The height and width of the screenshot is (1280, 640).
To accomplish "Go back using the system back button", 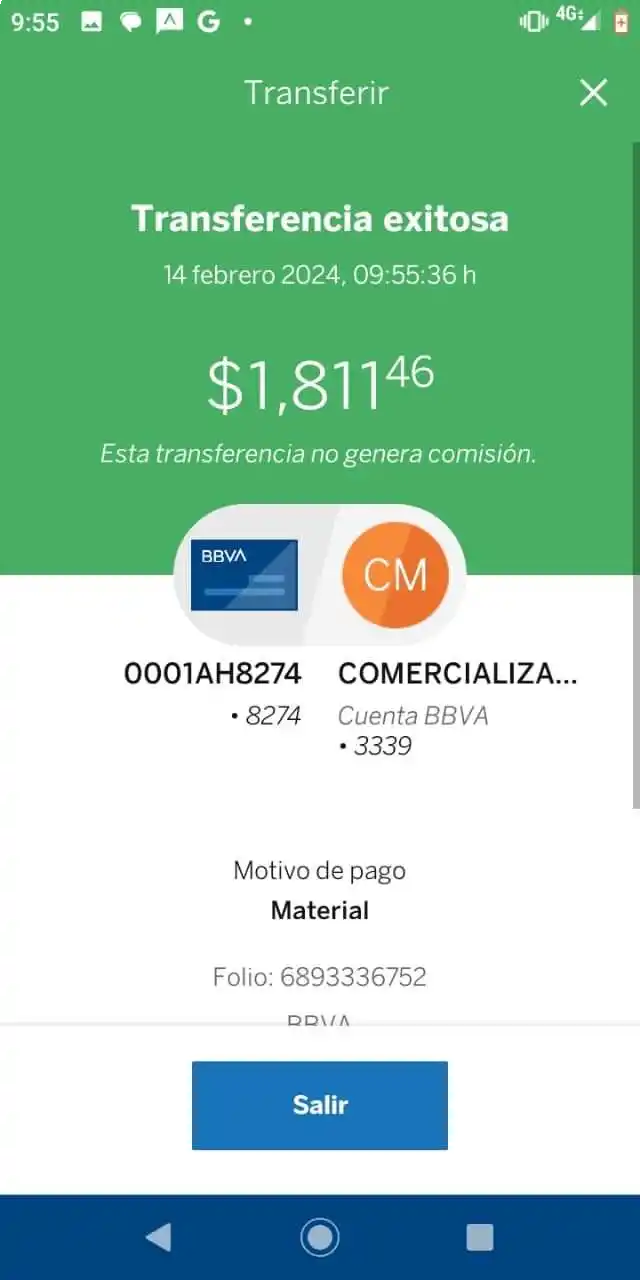I will (x=158, y=1237).
